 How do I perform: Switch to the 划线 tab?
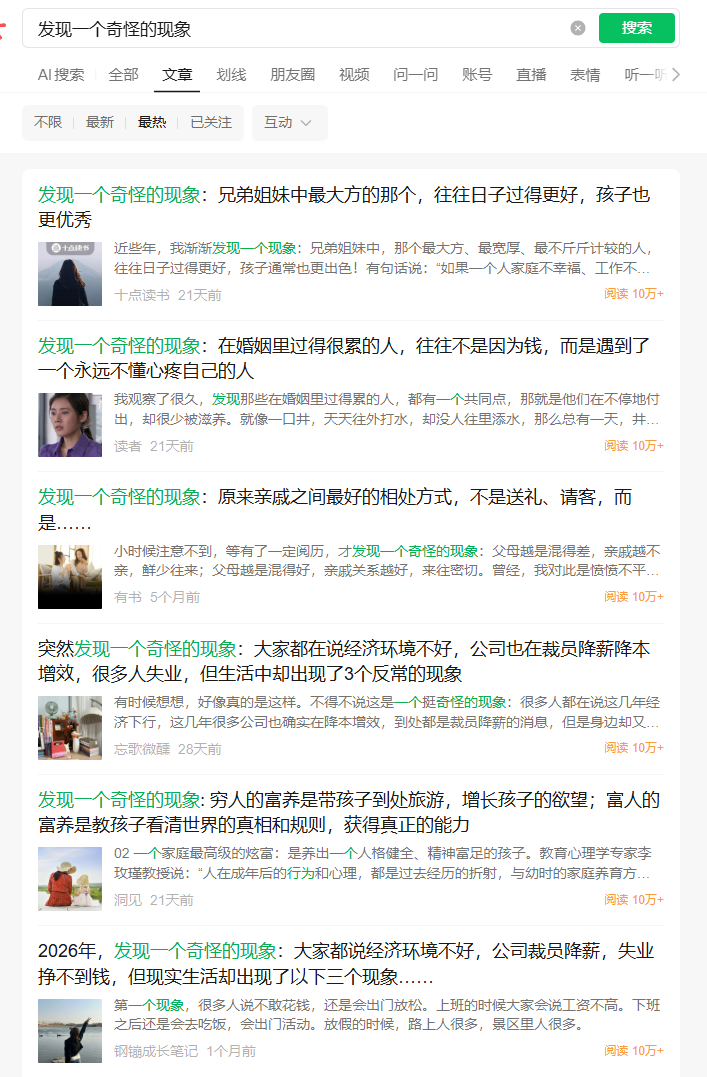[x=231, y=74]
